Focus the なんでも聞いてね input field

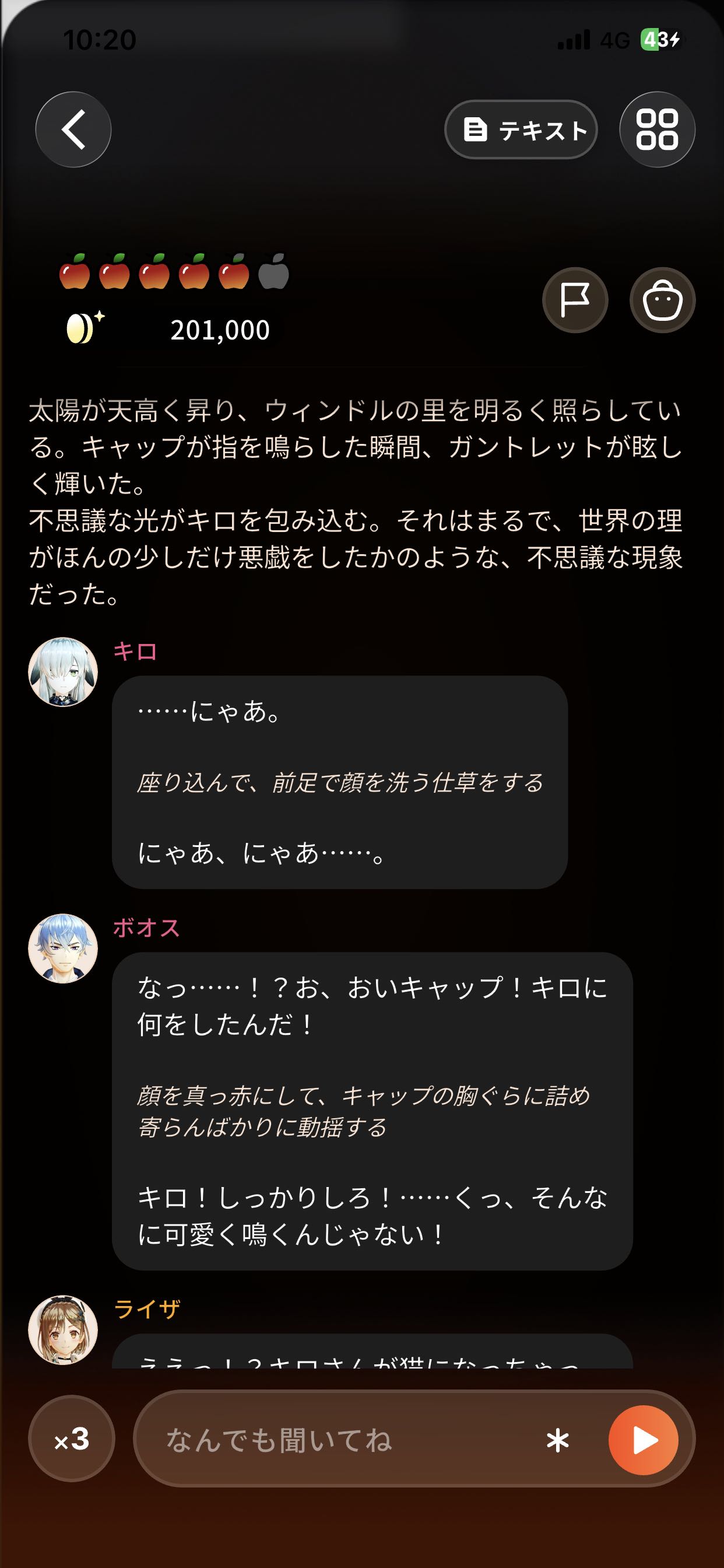340,1440
